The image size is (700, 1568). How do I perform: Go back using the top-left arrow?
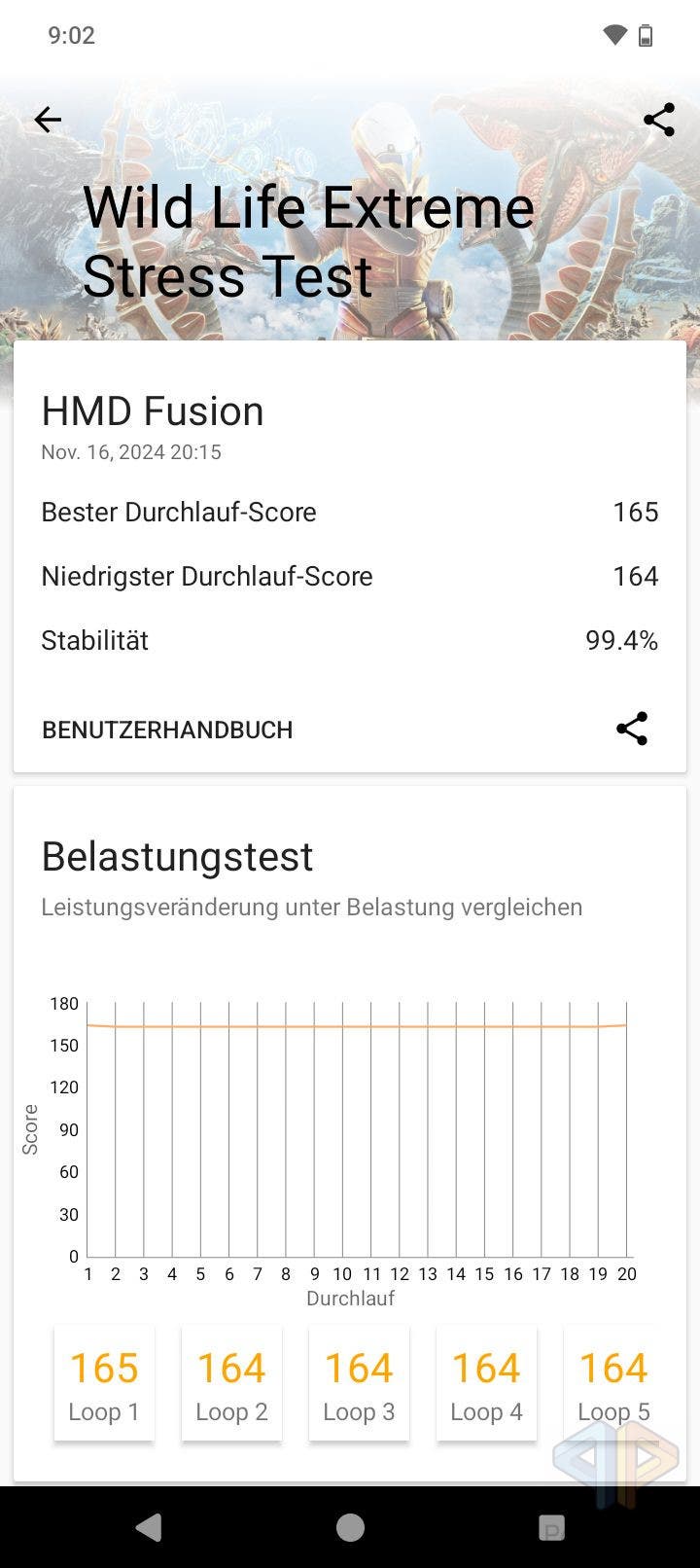(48, 120)
